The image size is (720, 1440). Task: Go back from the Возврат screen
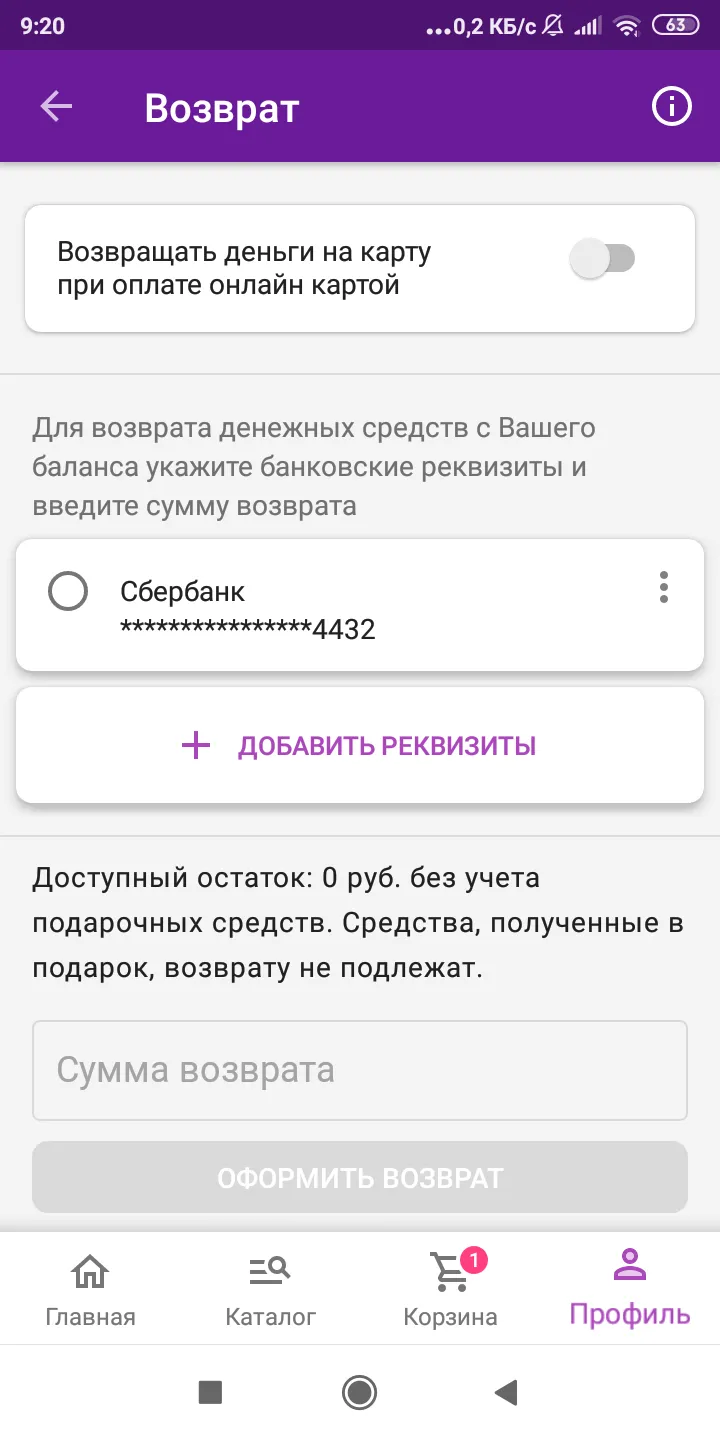point(56,106)
